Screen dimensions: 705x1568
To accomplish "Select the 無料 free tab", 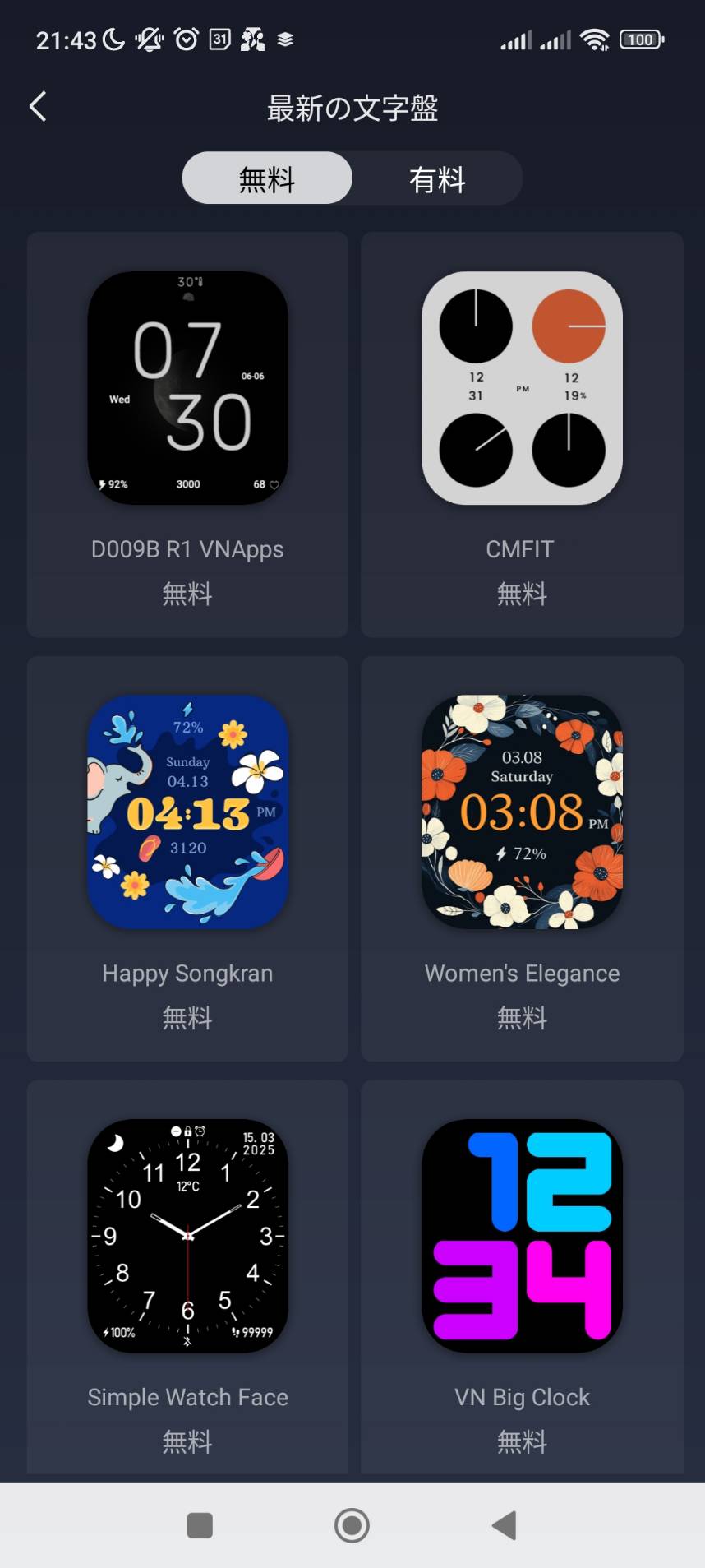I will coord(267,178).
